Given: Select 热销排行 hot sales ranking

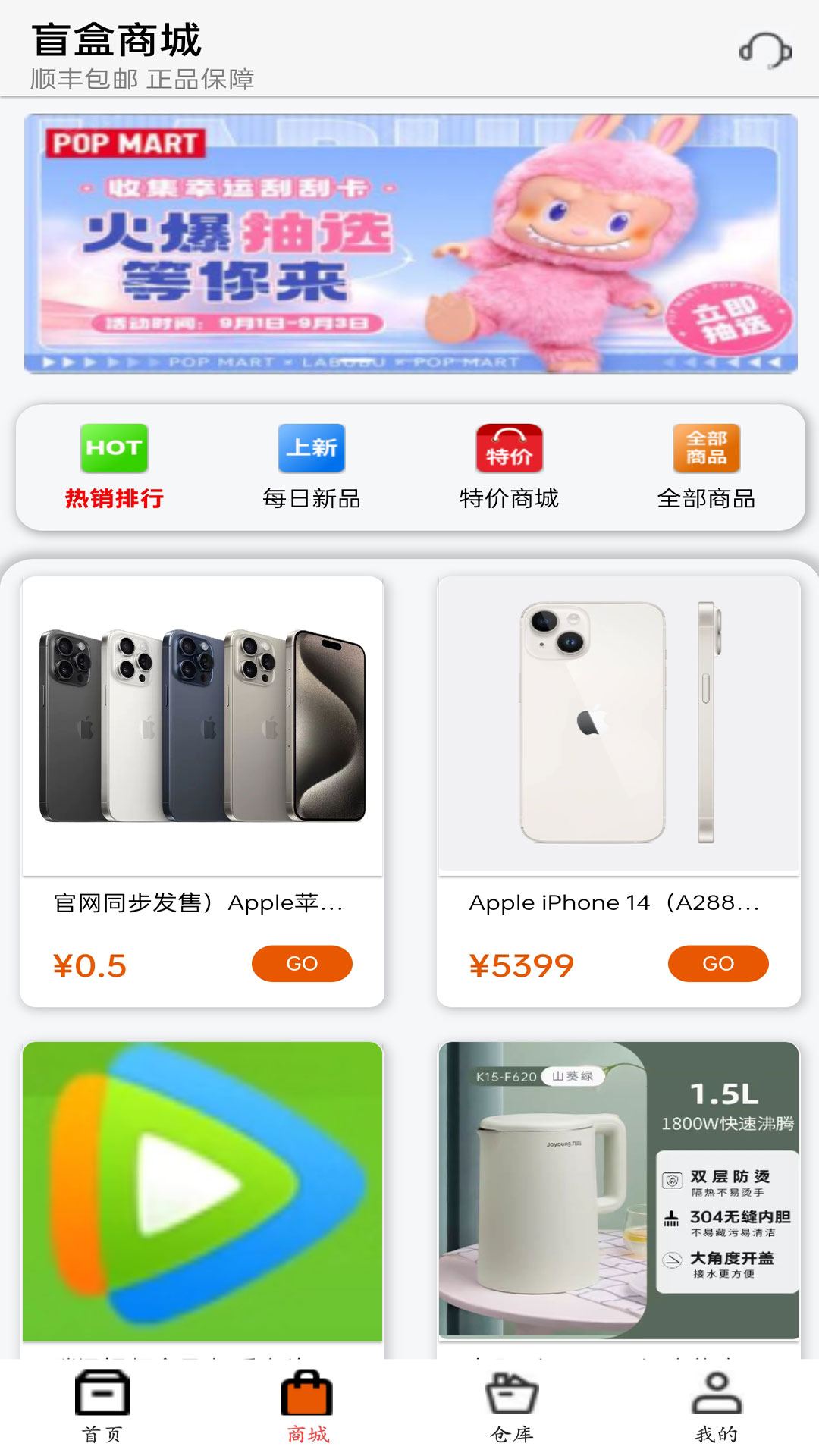Looking at the screenshot, I should coord(115,466).
